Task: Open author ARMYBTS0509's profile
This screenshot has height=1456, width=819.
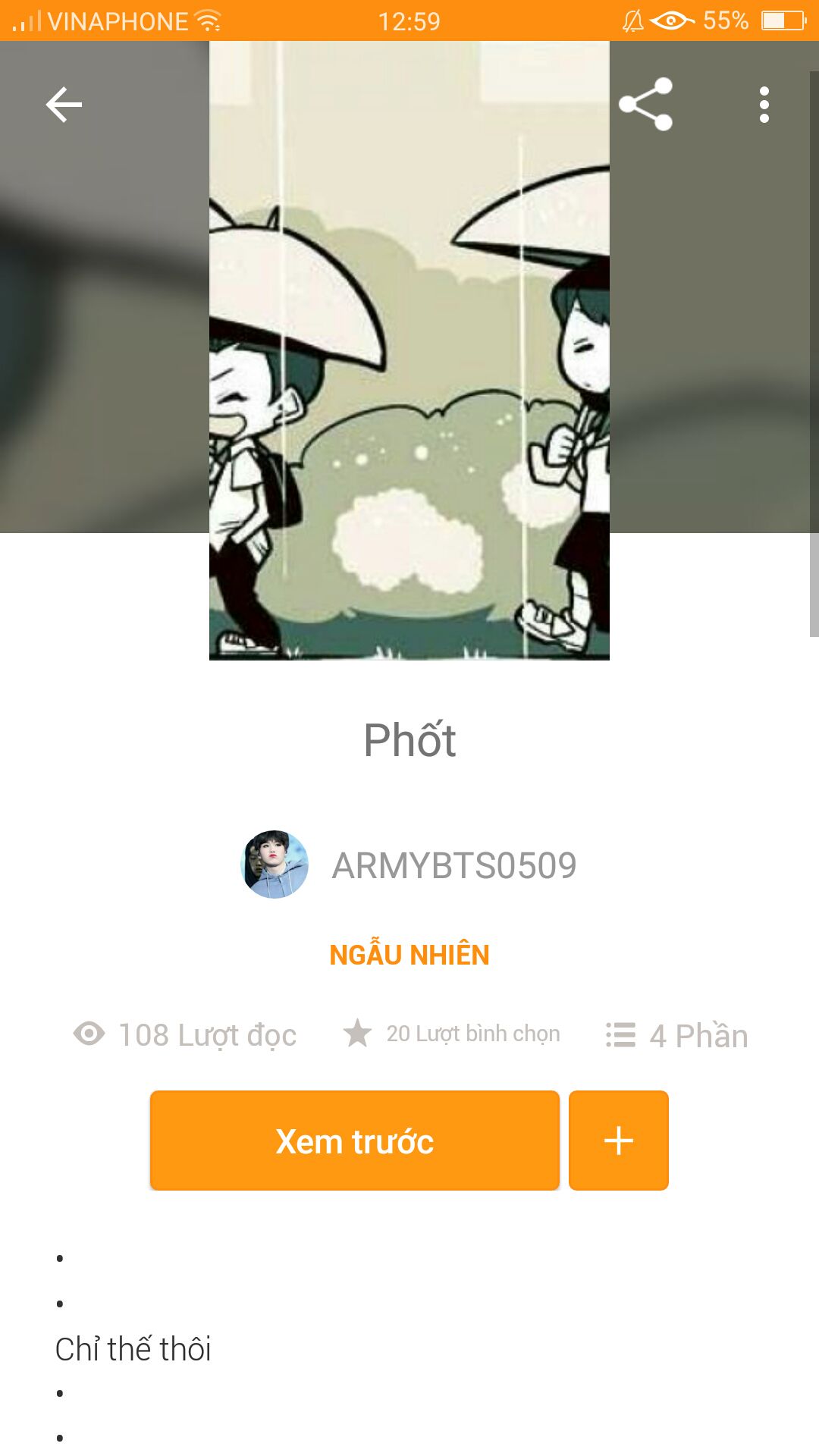Action: (409, 865)
